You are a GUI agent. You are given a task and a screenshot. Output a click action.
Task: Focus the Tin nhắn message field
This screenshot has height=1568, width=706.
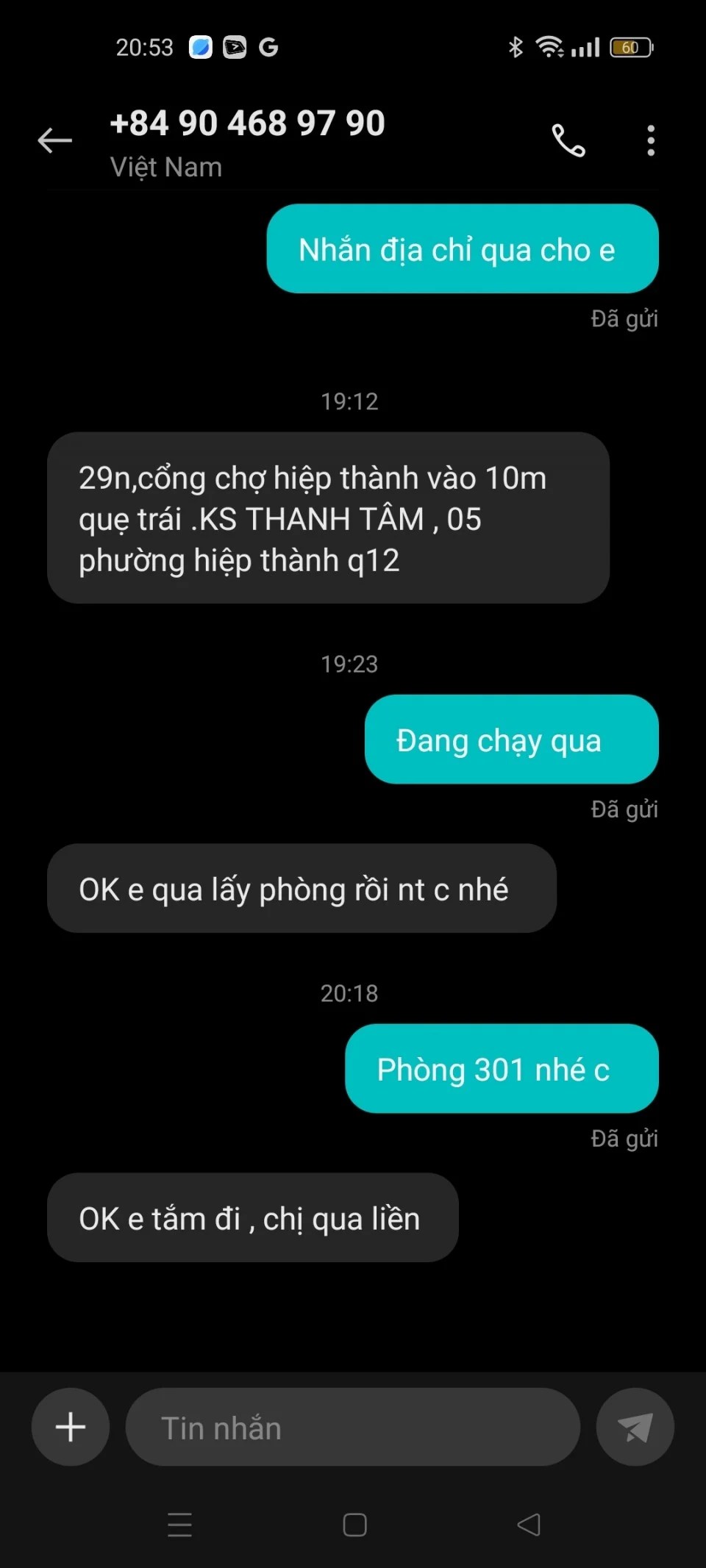pyautogui.click(x=353, y=1427)
